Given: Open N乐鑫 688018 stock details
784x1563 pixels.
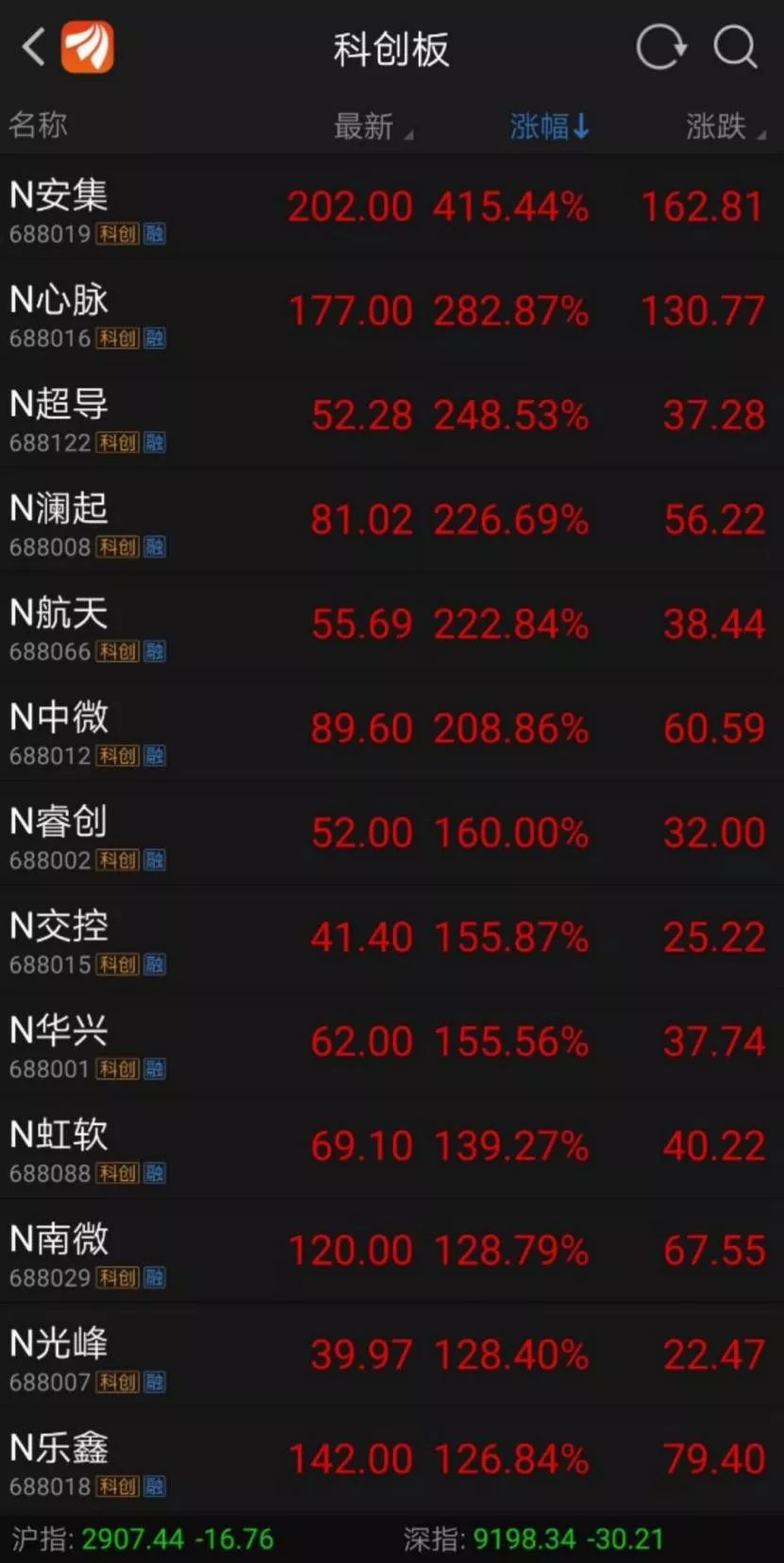Looking at the screenshot, I should coord(392,1460).
